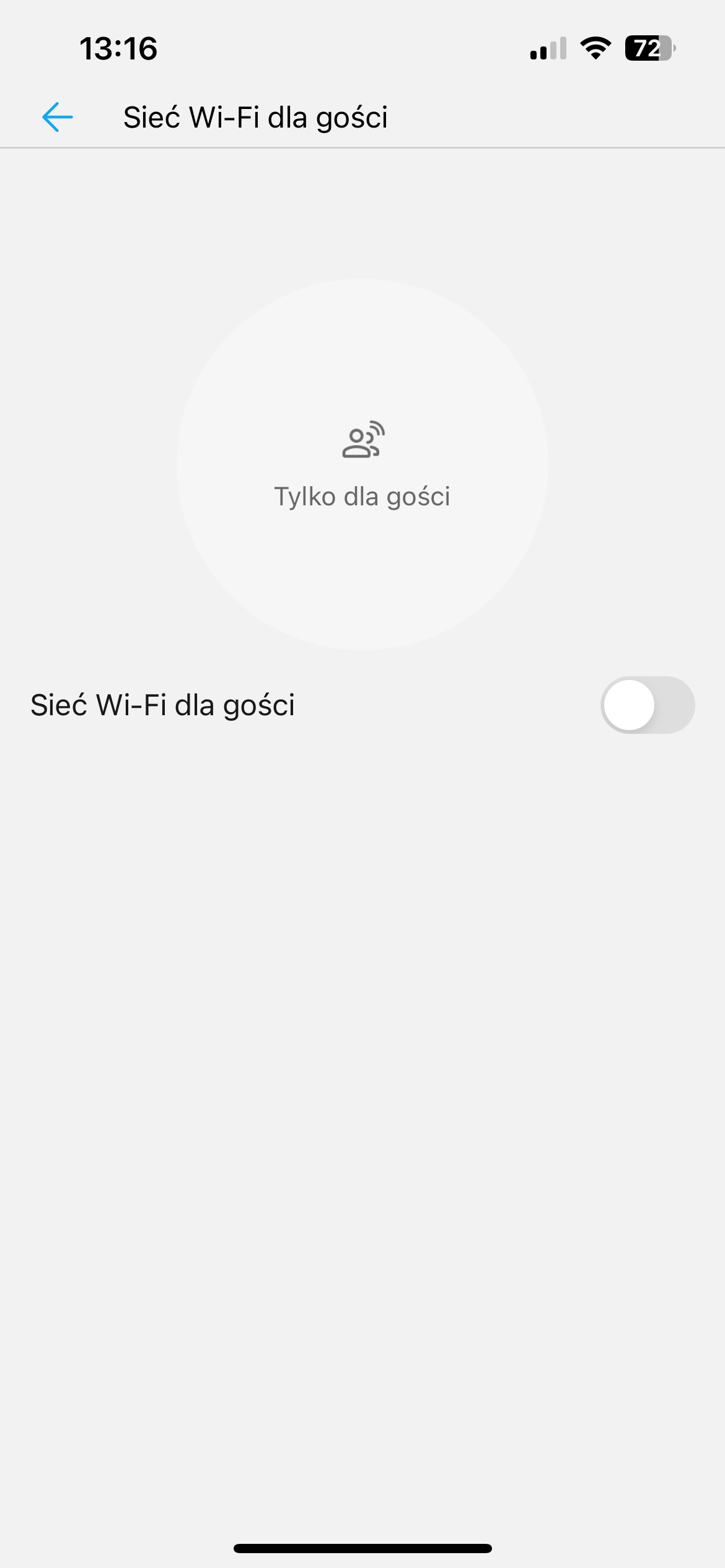Enable the Sieć Wi-Fi dla gości switch

point(647,705)
